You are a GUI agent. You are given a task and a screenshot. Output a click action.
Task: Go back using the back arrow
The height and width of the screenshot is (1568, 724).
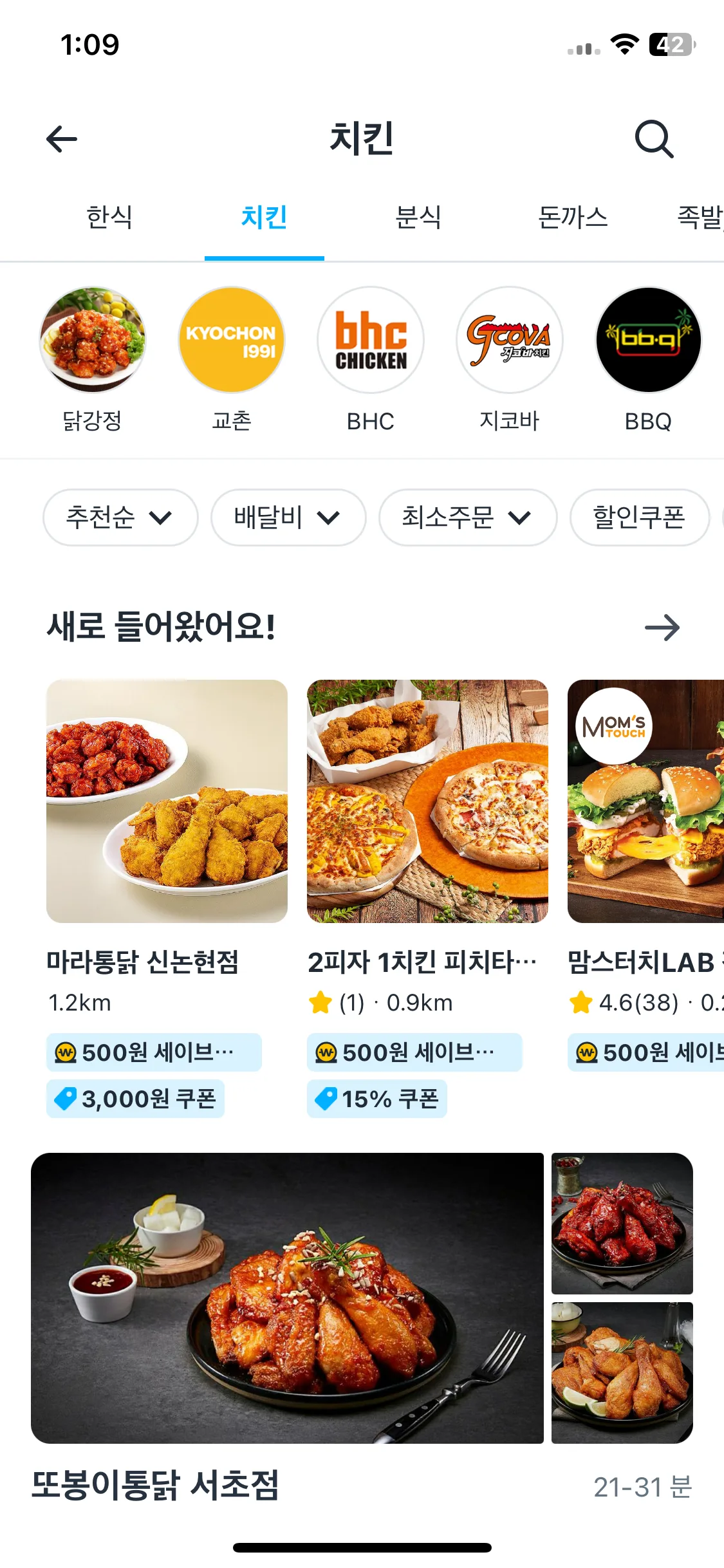point(62,139)
